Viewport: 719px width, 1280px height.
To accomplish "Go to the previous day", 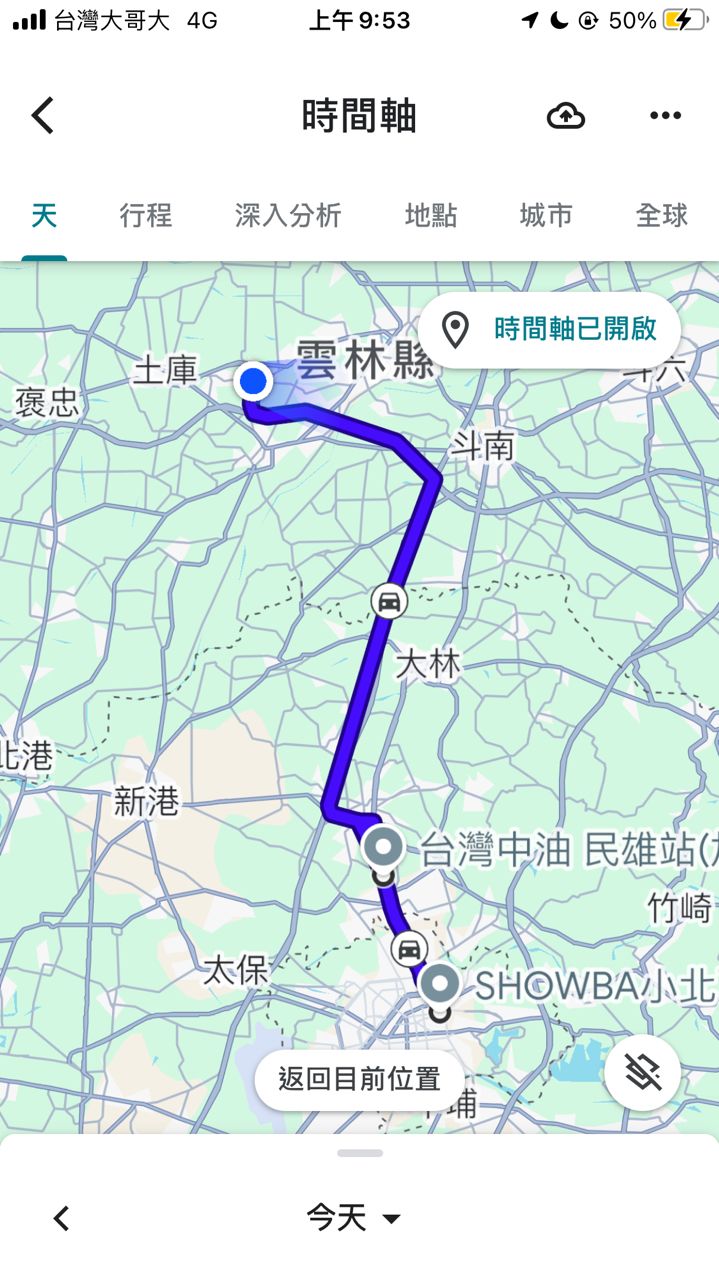I will pyautogui.click(x=62, y=1217).
